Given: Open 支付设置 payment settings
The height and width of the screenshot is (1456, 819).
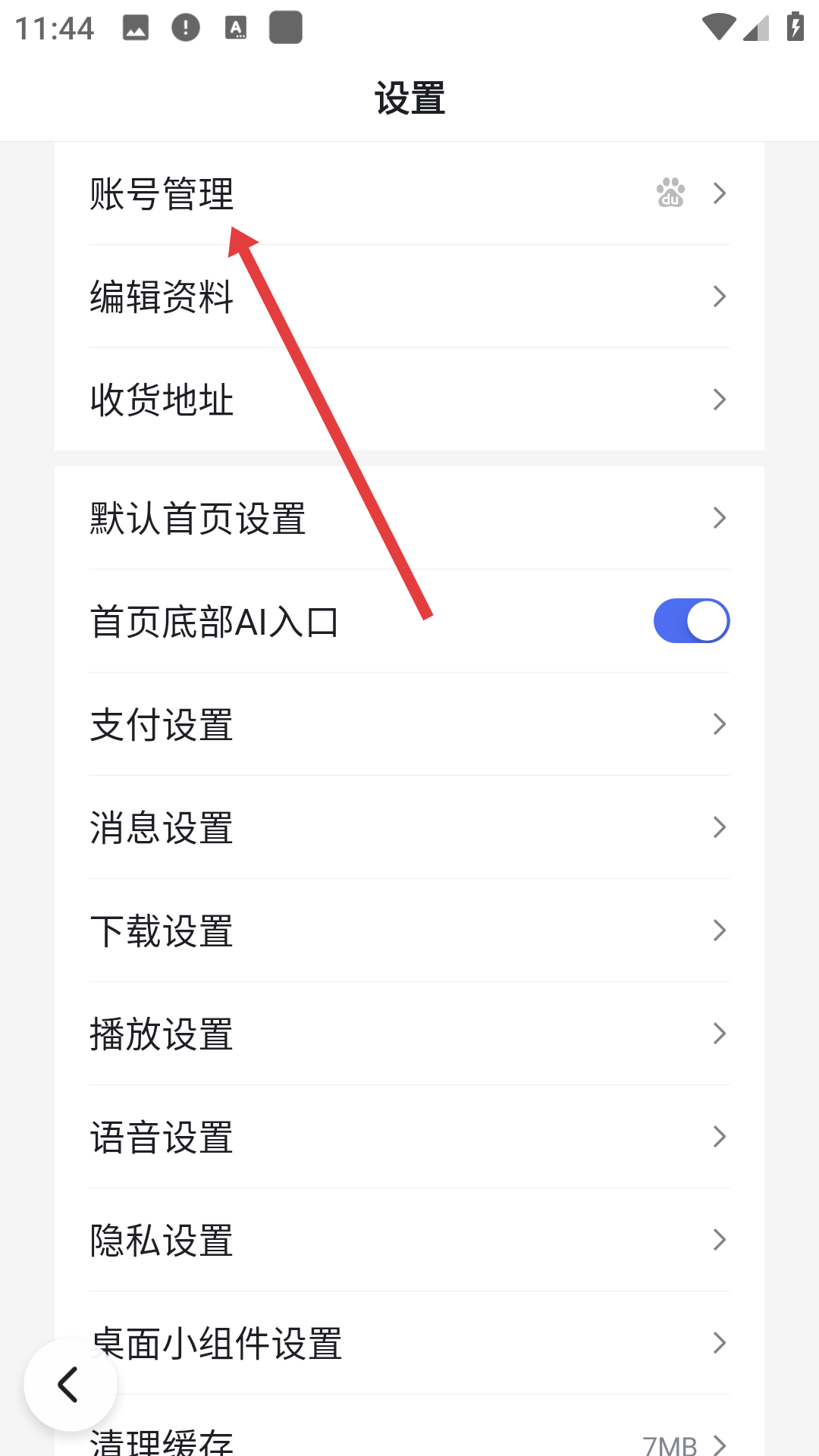Looking at the screenshot, I should (409, 724).
